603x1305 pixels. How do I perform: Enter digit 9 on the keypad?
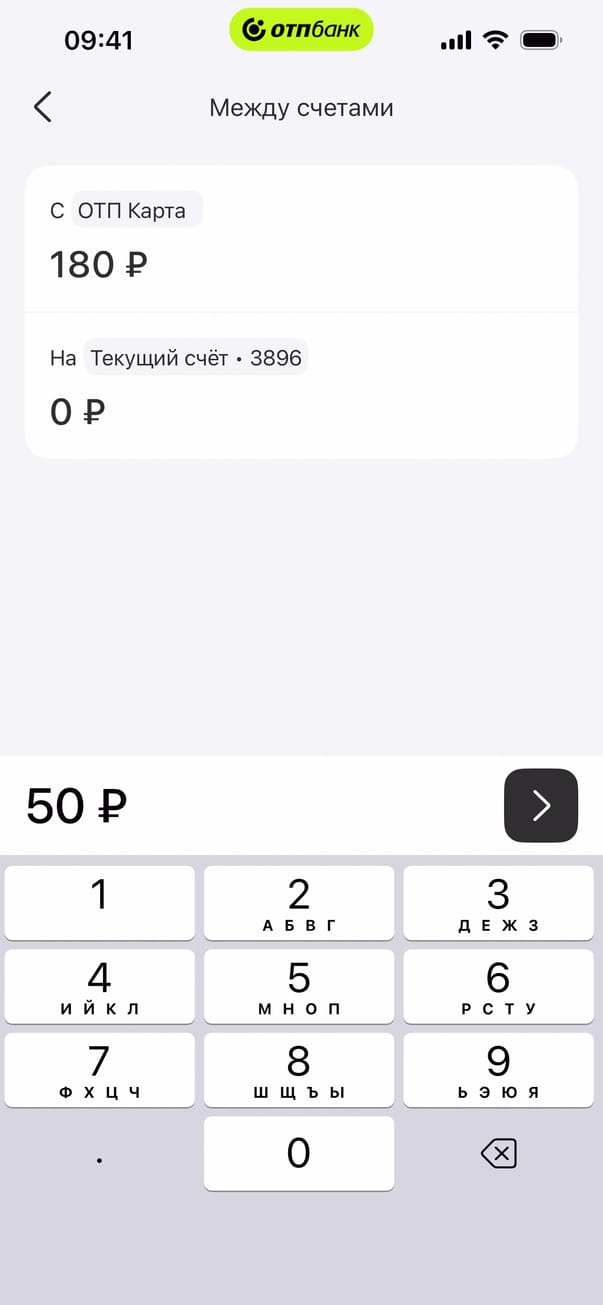[498, 1069]
